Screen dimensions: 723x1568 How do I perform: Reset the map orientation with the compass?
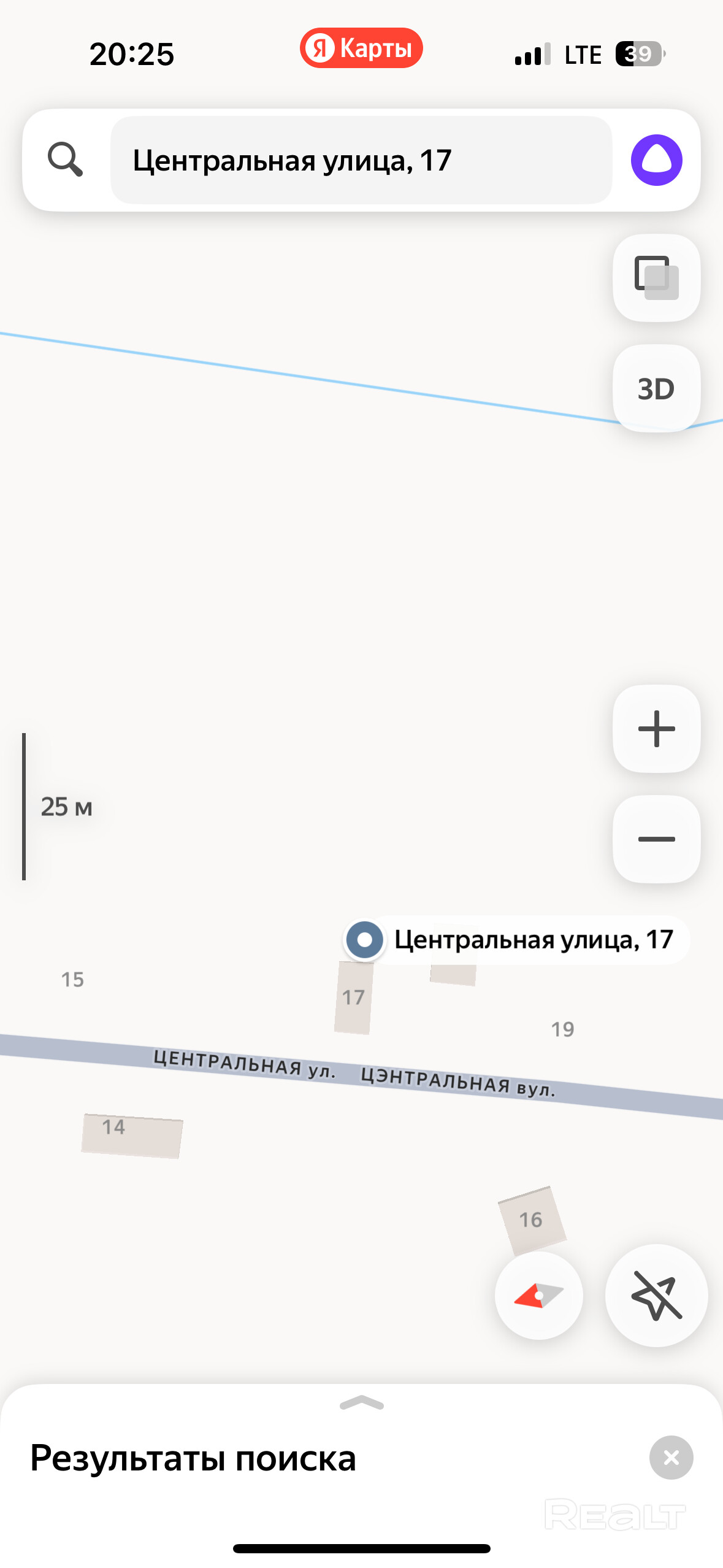pos(538,1296)
